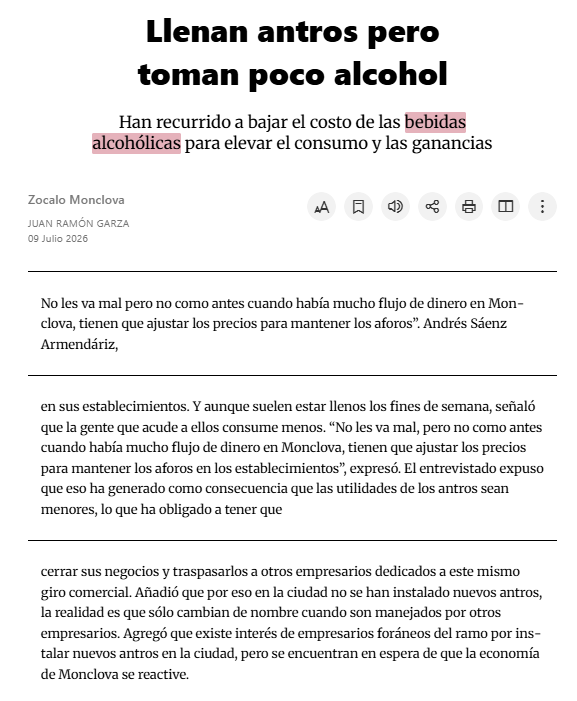The image size is (577, 701).
Task: Share this article
Action: pyautogui.click(x=432, y=207)
